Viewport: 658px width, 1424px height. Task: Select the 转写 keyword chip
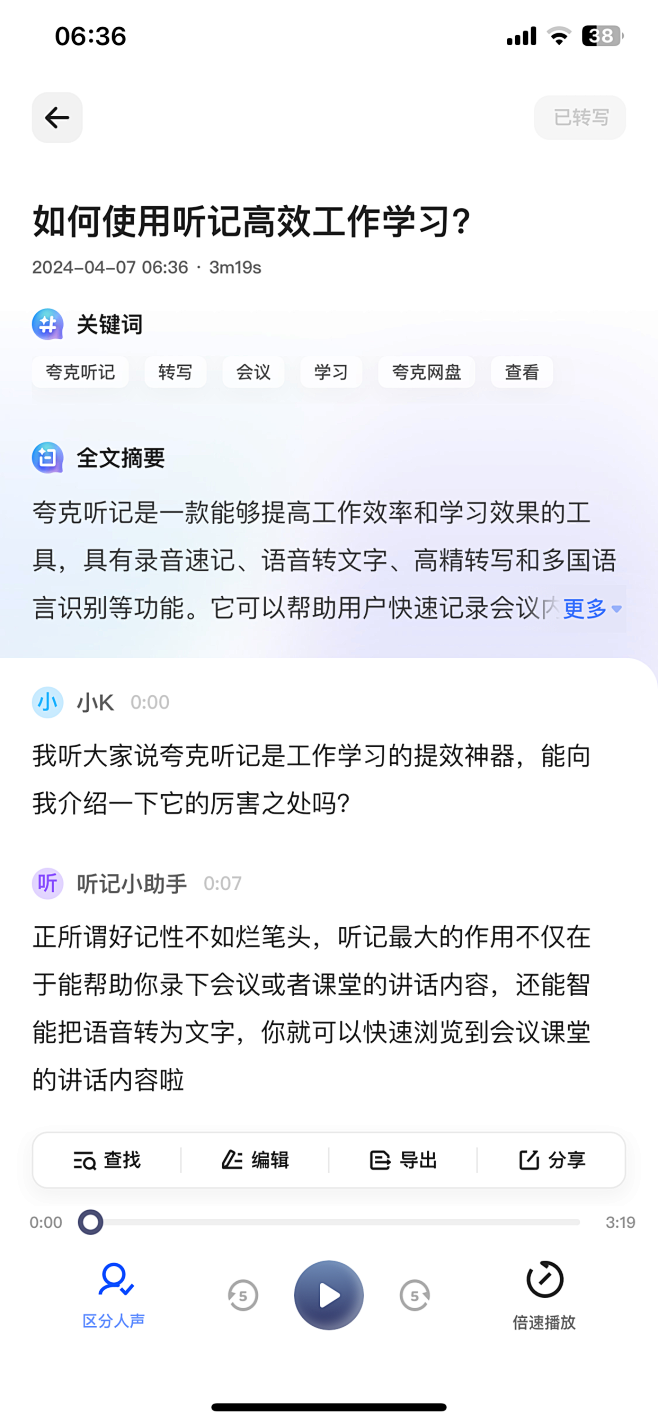coord(175,372)
